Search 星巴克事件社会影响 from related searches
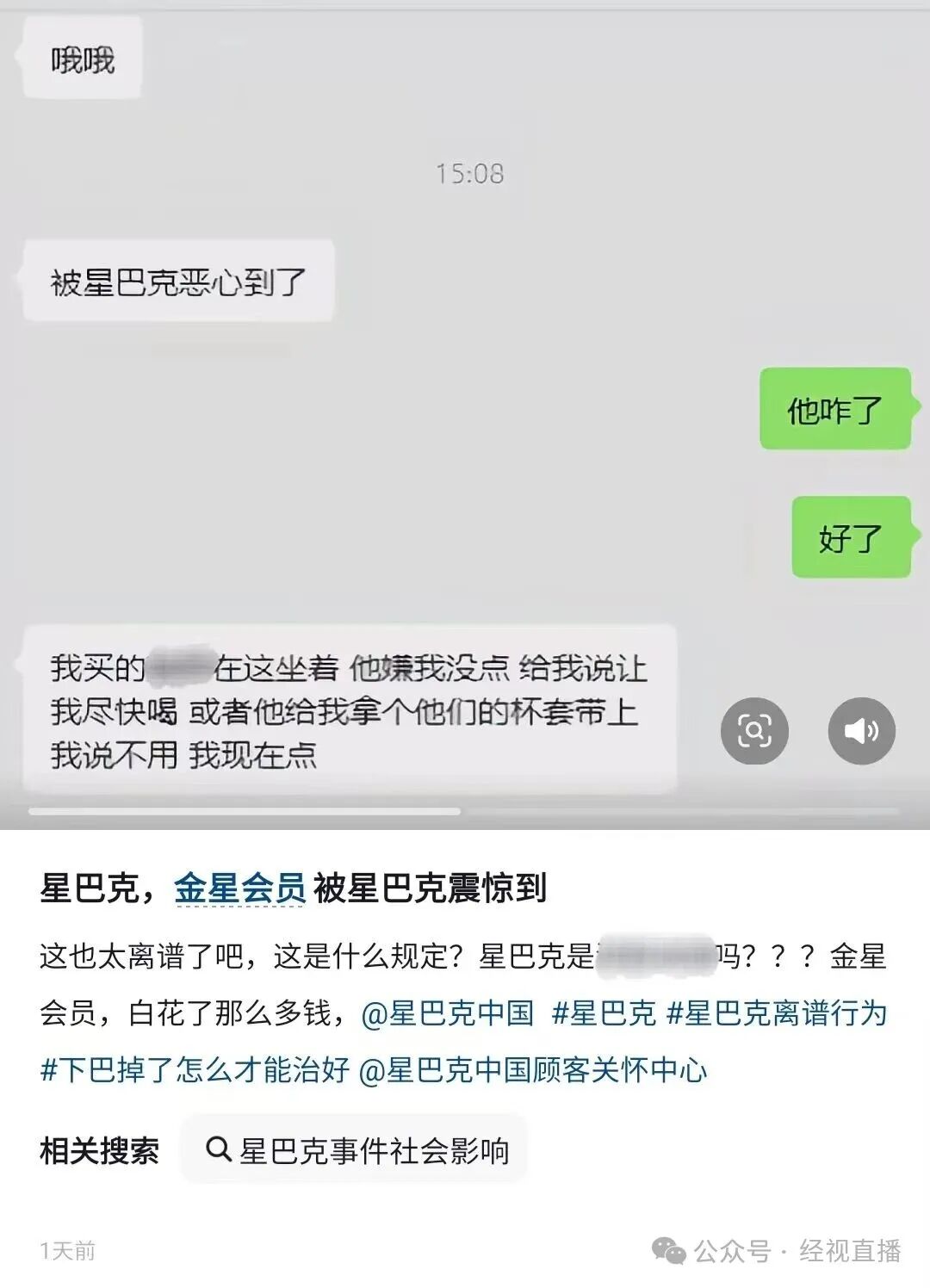 pyautogui.click(x=355, y=1150)
